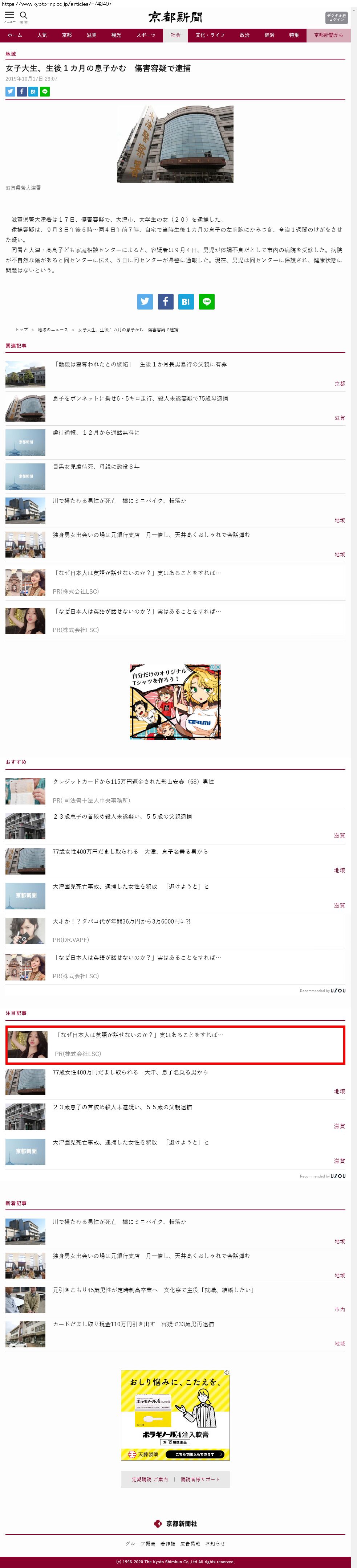Open the 経済 tab
Screen dimensions: 357x1568
269,35
